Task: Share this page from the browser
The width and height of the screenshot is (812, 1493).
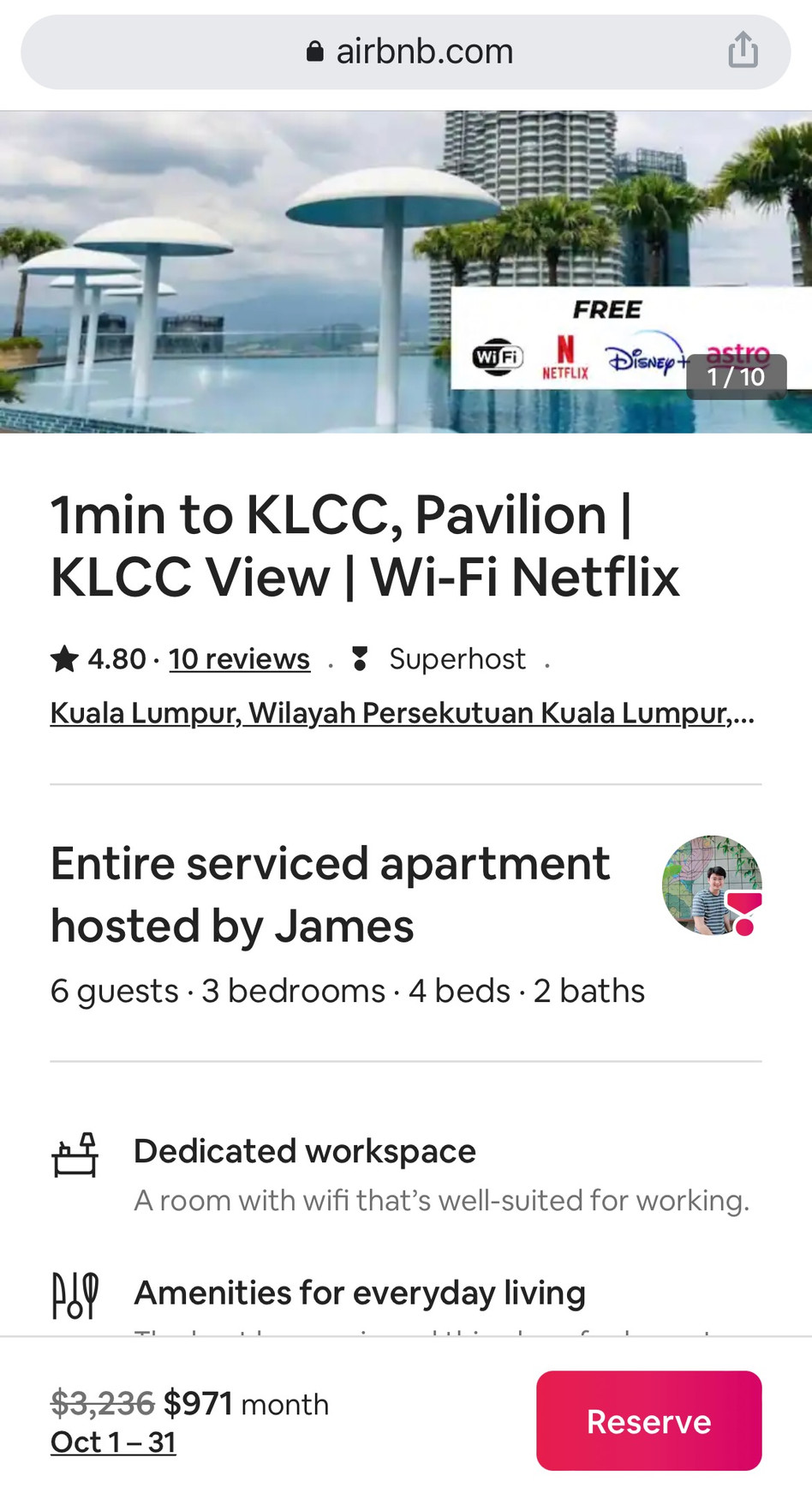Action: point(743,50)
